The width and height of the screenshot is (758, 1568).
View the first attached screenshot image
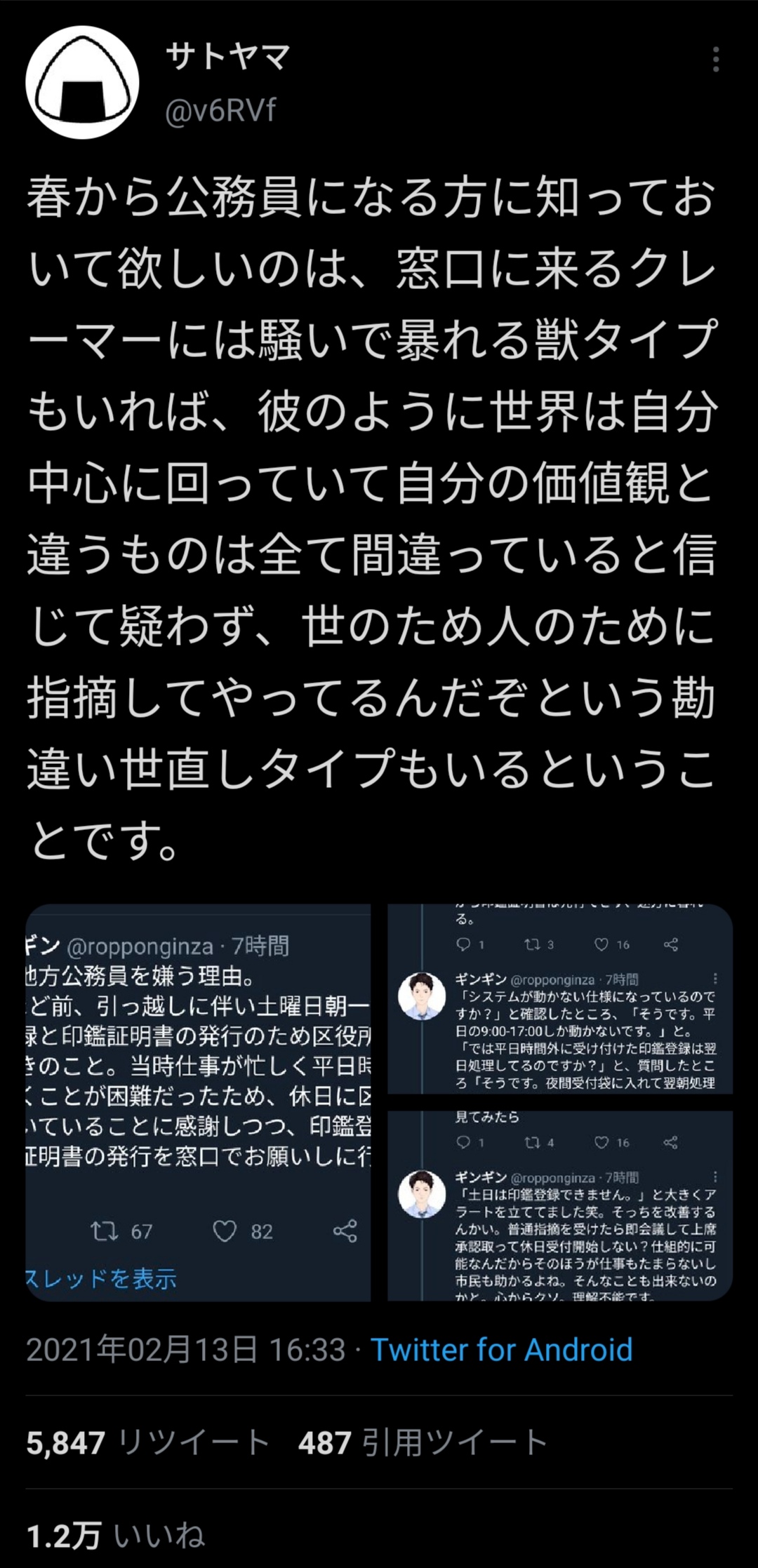tap(198, 1102)
